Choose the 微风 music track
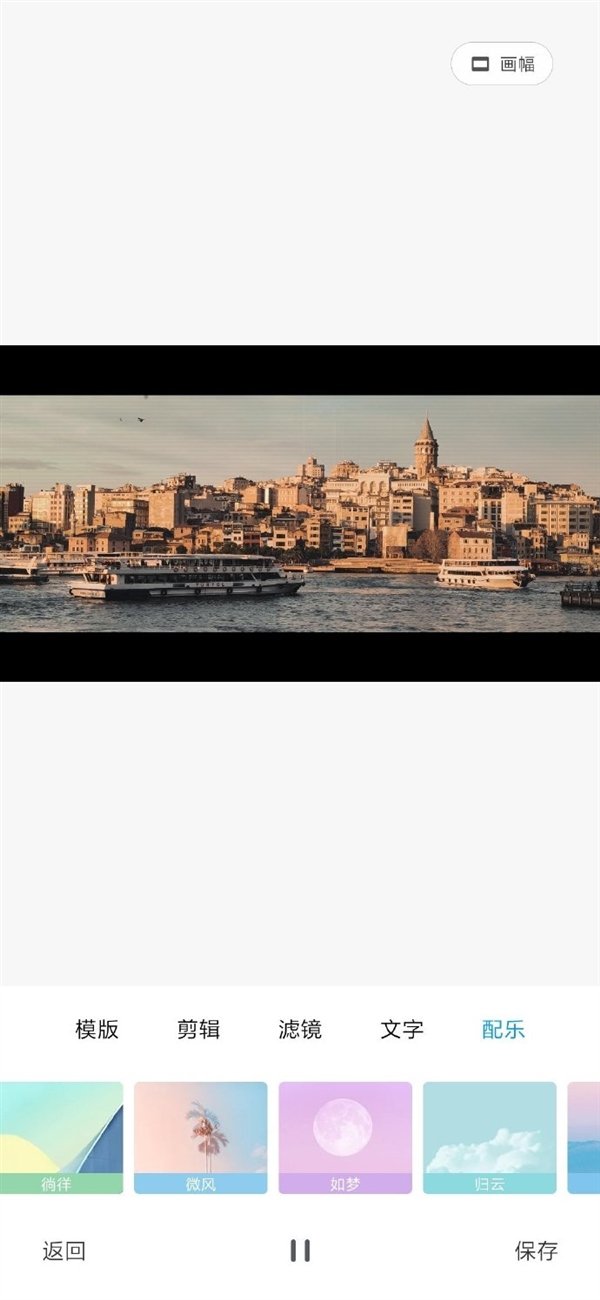 click(200, 1137)
